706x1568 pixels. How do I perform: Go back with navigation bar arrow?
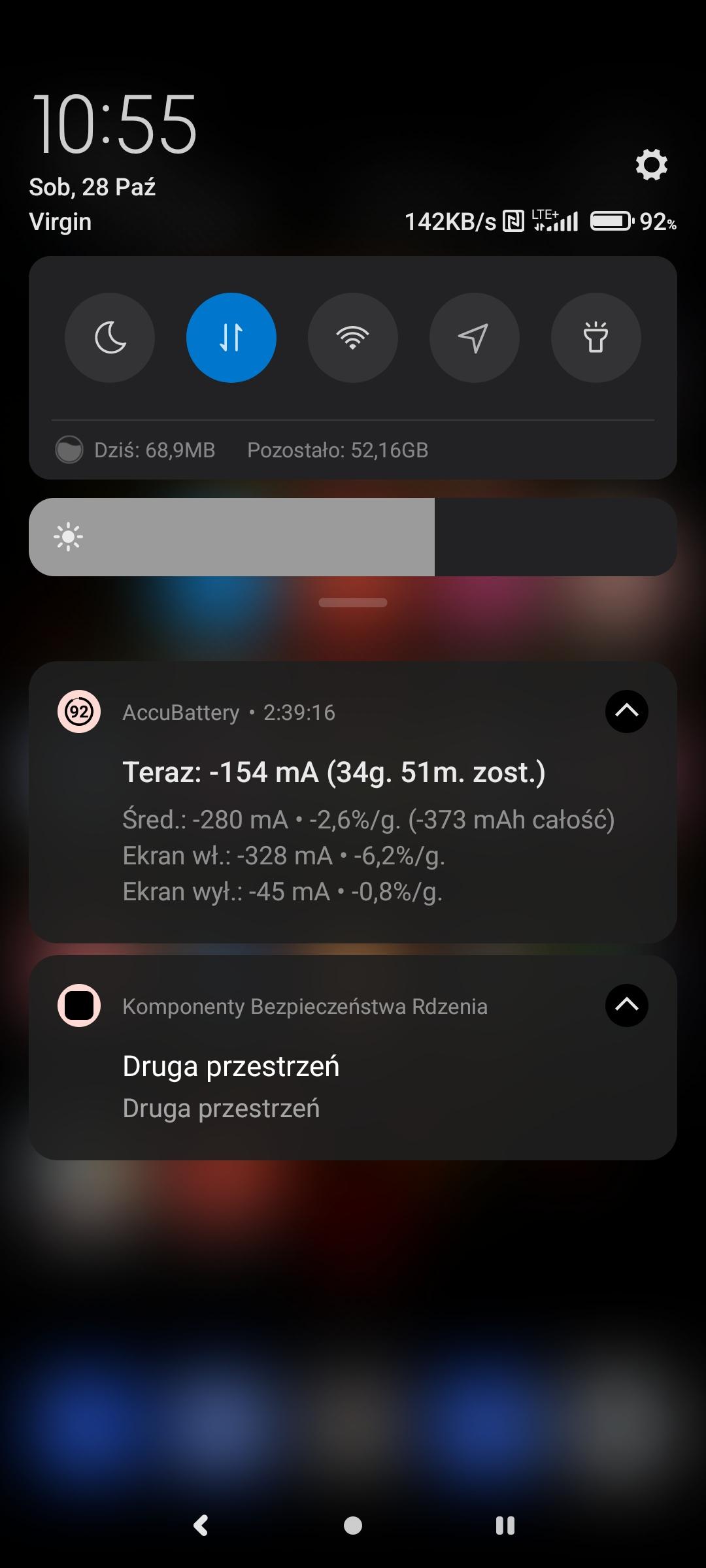(201, 1526)
